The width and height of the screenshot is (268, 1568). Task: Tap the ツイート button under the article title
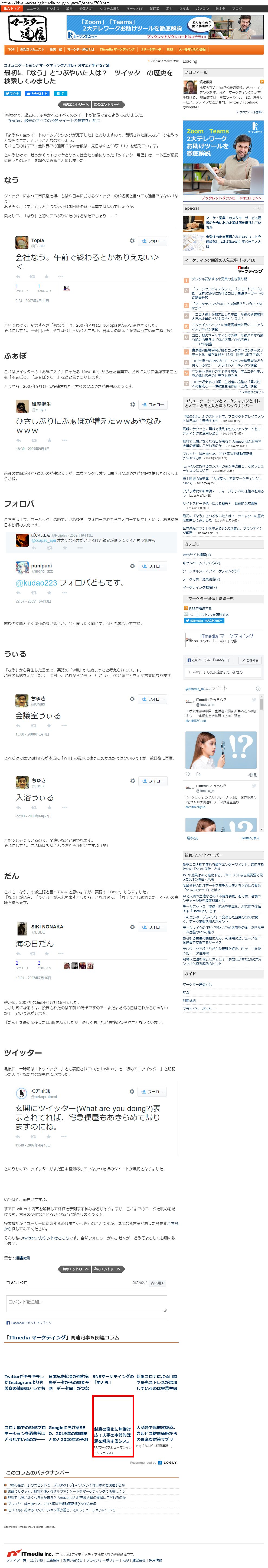(12, 93)
